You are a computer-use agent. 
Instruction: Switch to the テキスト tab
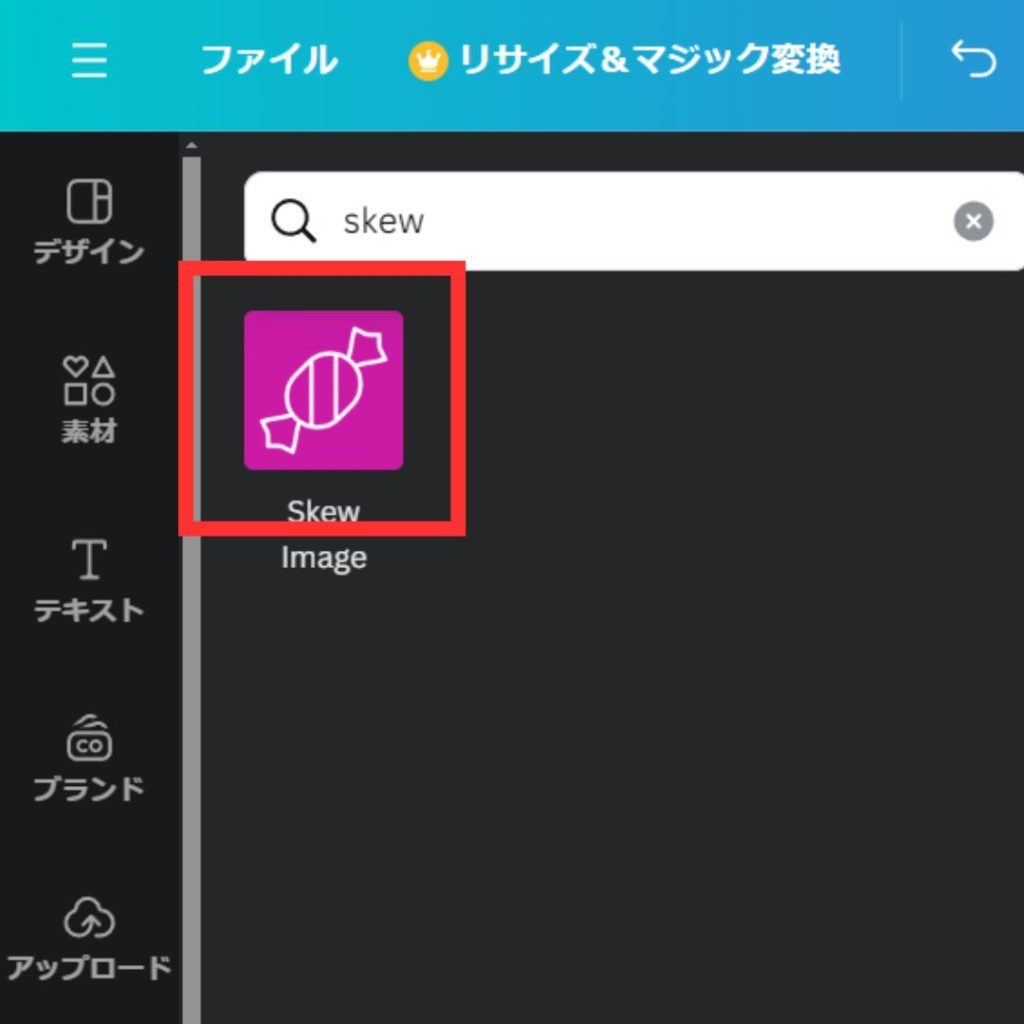click(x=89, y=580)
